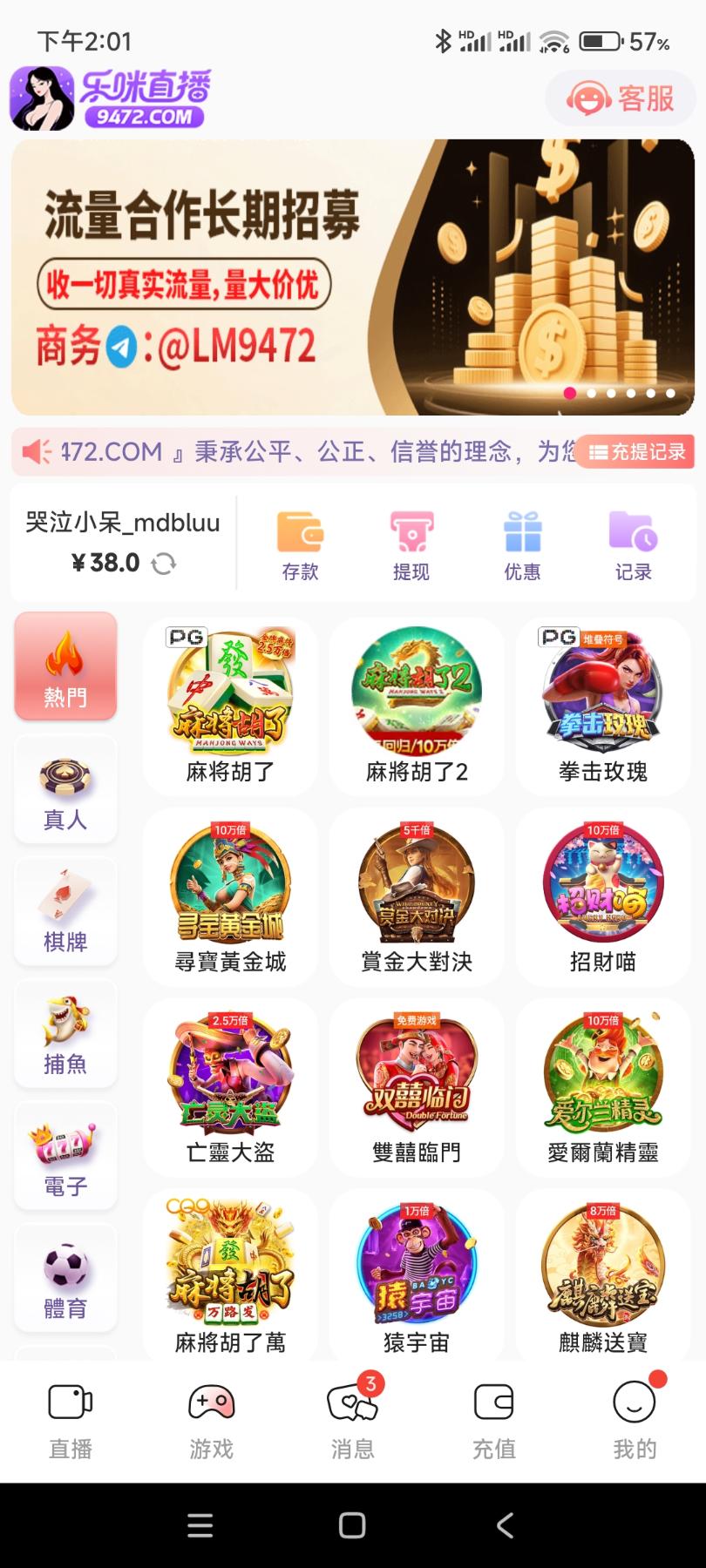
Task: Open 优惠 promotions
Action: click(522, 546)
